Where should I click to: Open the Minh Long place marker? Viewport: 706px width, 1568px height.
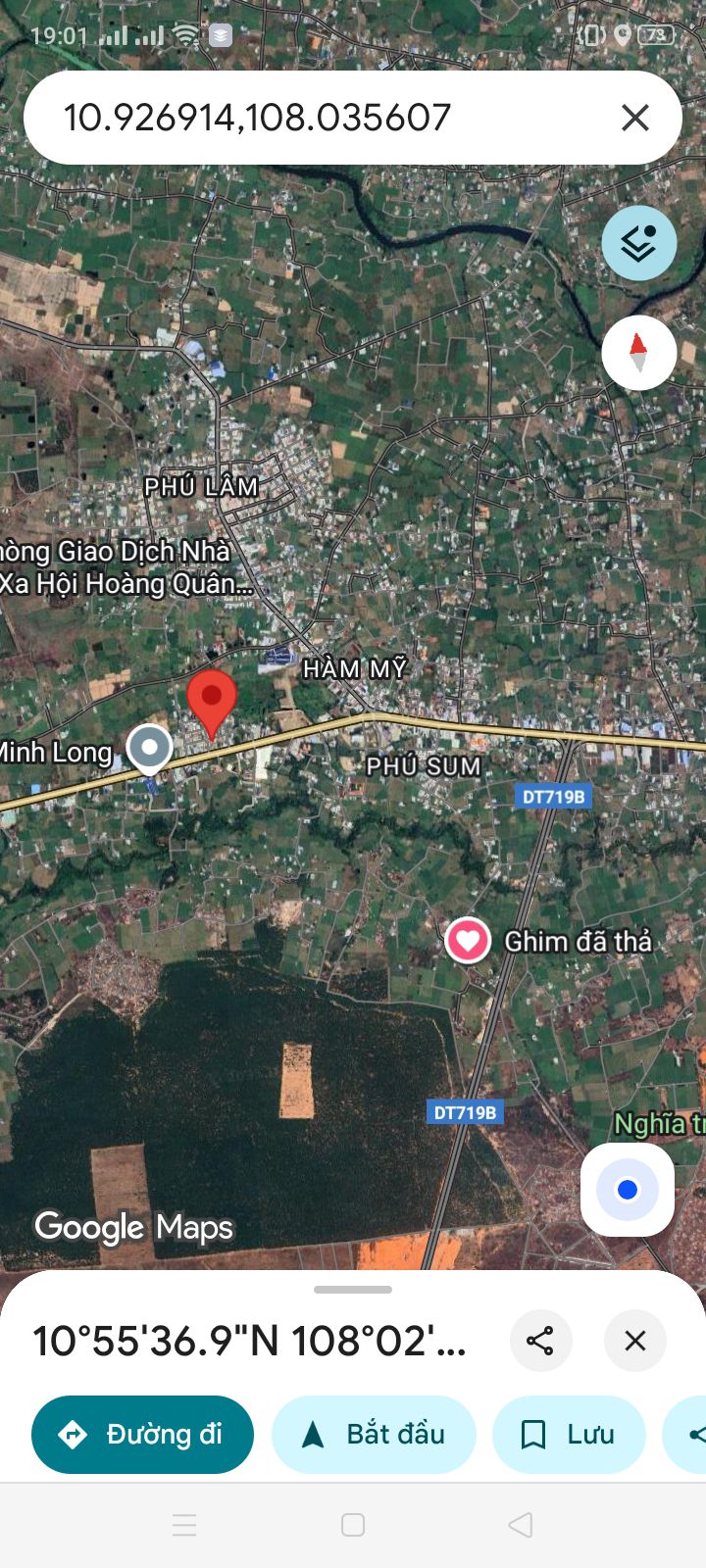pos(150,749)
